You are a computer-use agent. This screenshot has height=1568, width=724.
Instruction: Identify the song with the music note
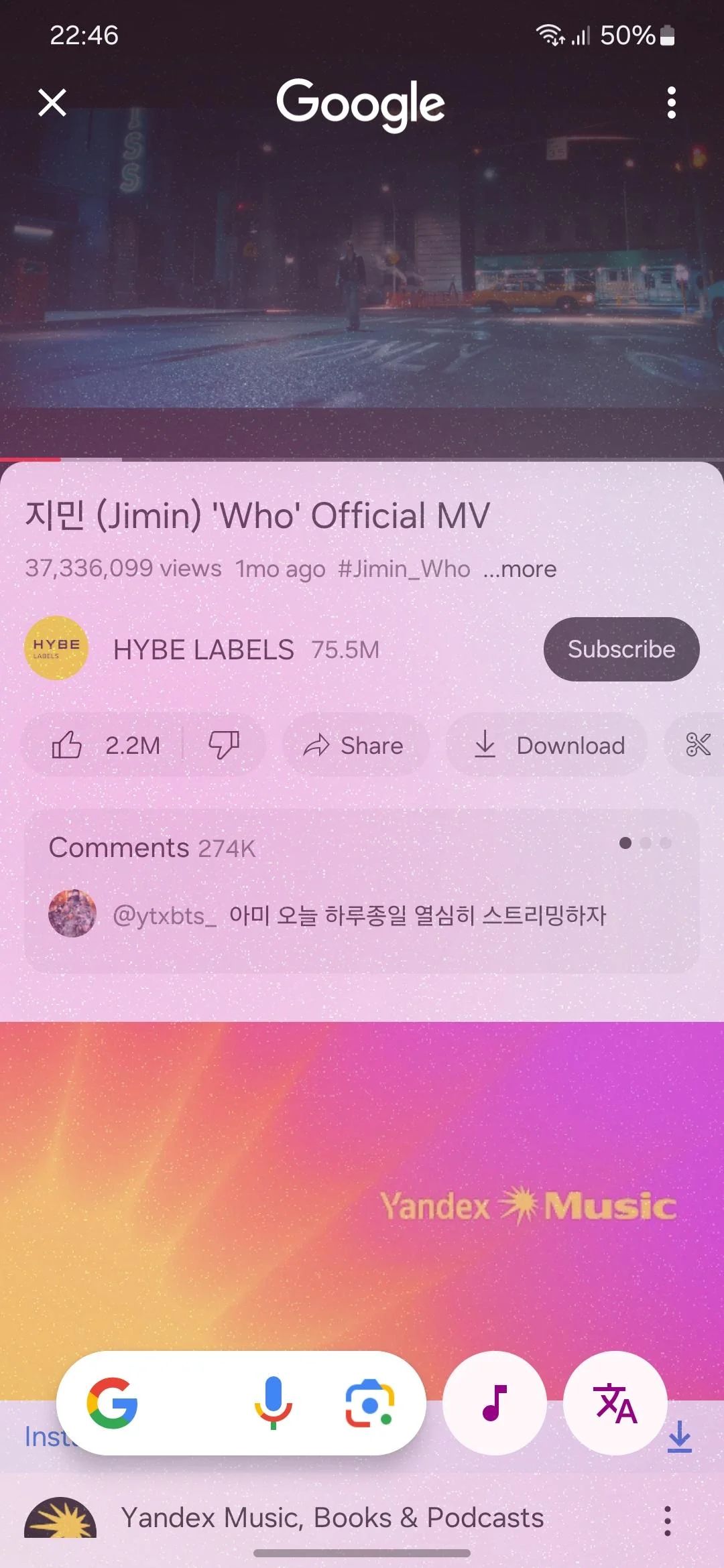(495, 1402)
